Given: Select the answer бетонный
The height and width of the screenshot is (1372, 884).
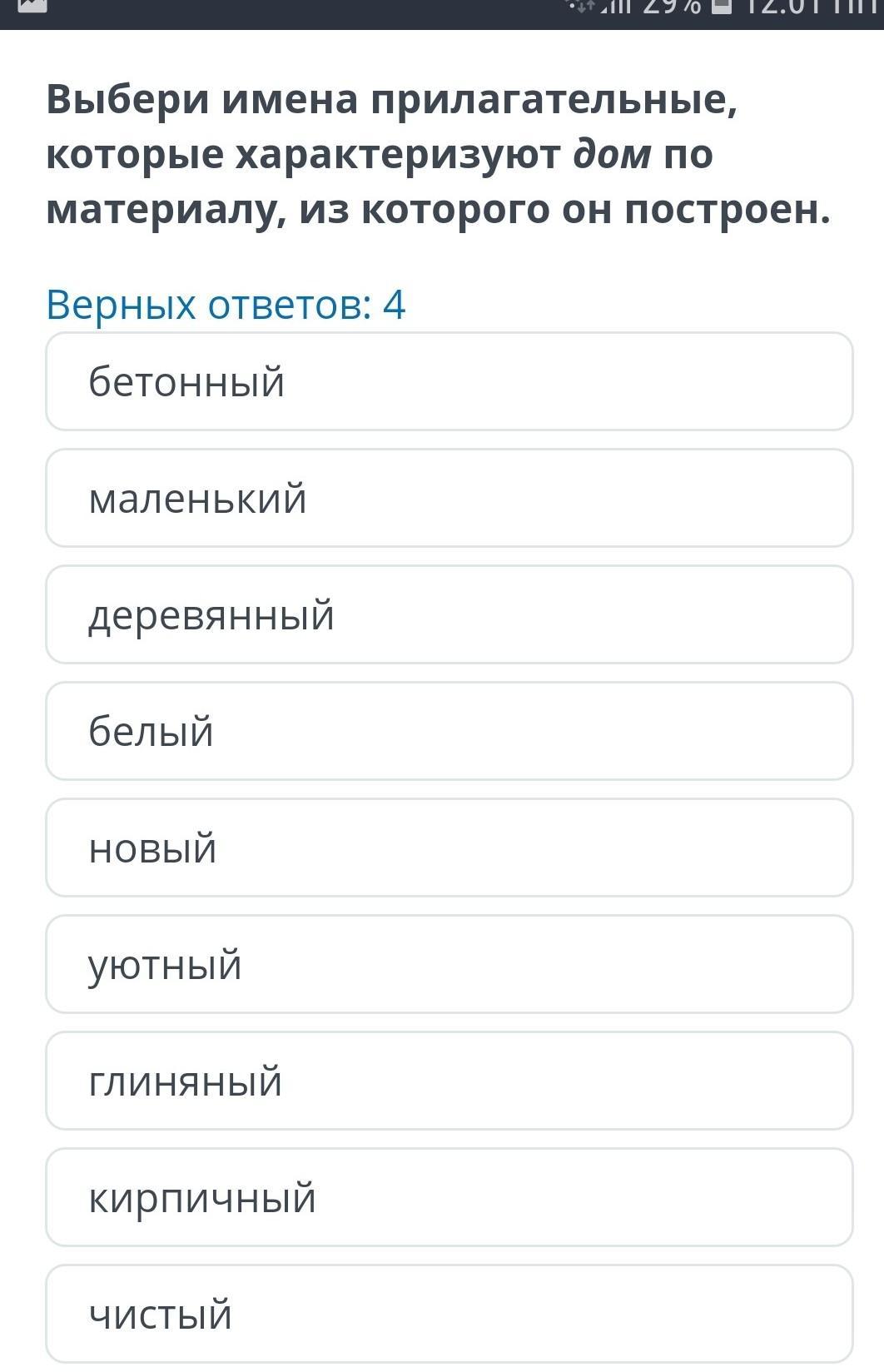Looking at the screenshot, I should click(x=449, y=382).
